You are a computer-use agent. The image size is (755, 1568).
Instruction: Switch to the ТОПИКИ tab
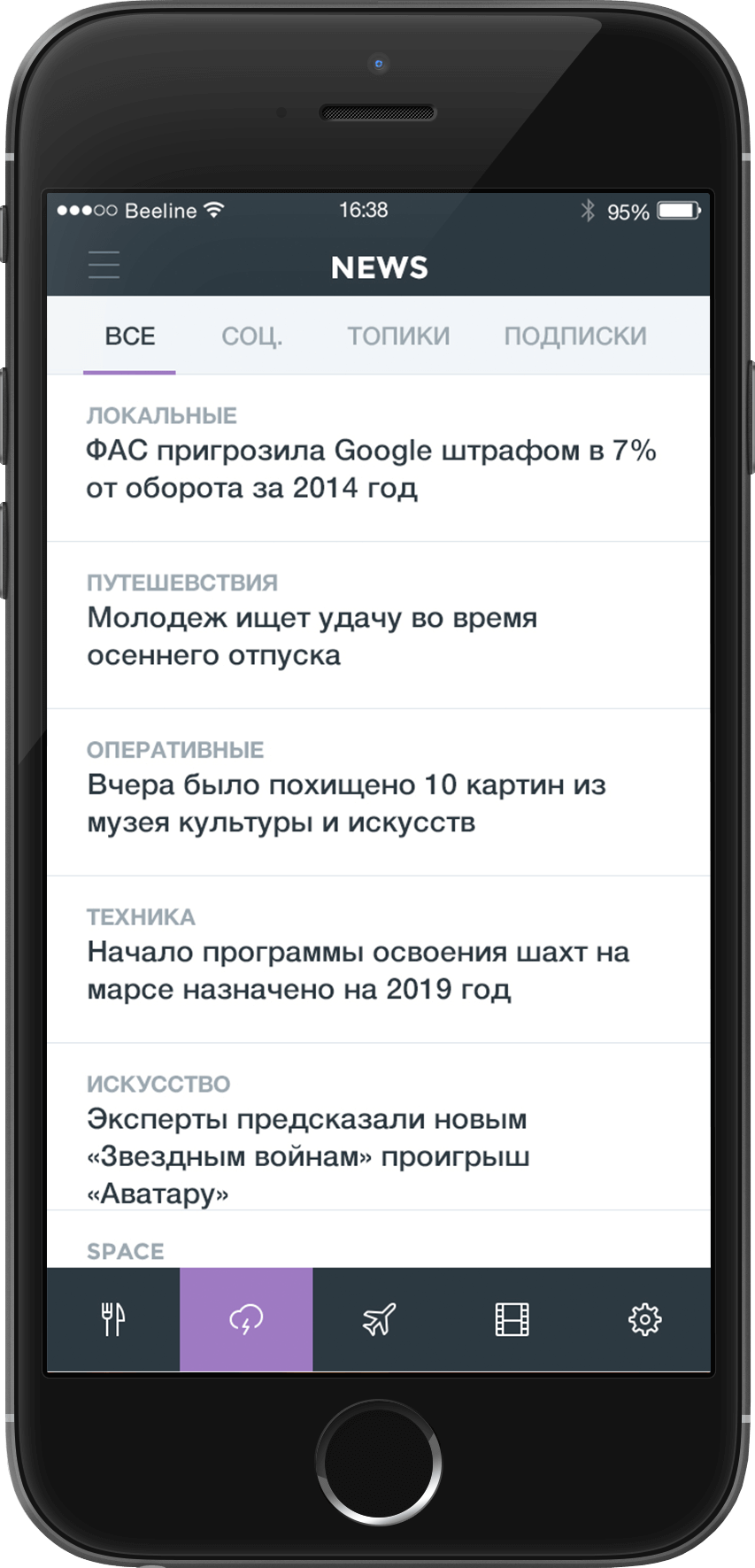pos(398,336)
